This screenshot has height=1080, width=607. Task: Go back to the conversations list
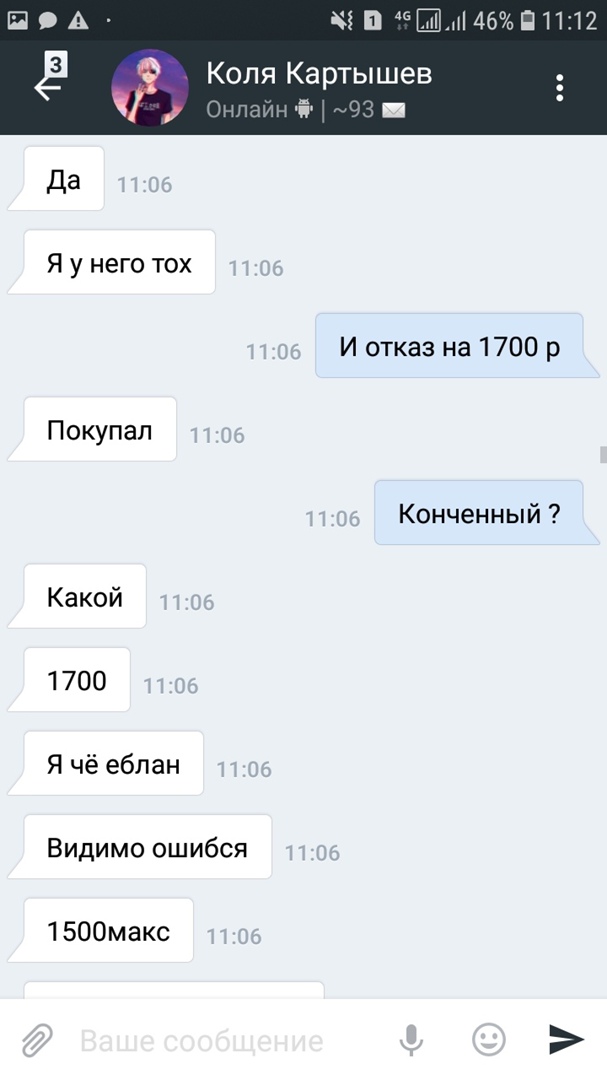[x=48, y=85]
